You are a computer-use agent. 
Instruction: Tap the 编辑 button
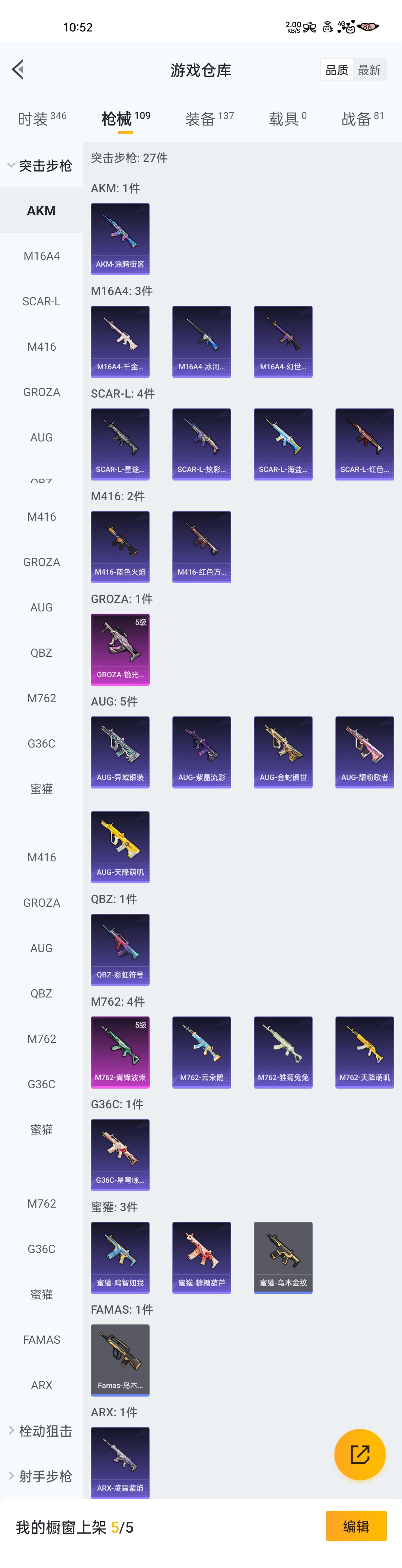click(x=356, y=1526)
